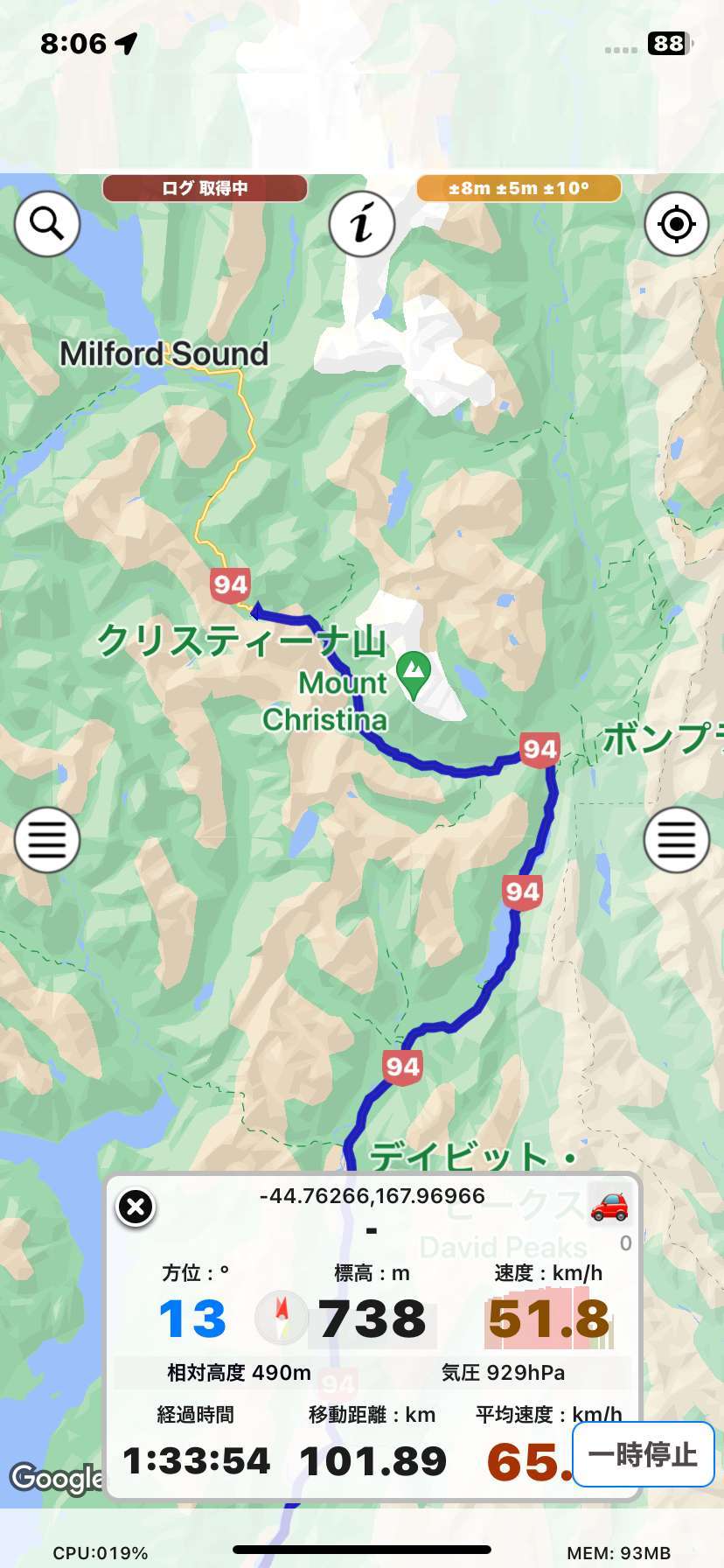
Task: Tap the GPS accuracy badge
Action: click(519, 188)
